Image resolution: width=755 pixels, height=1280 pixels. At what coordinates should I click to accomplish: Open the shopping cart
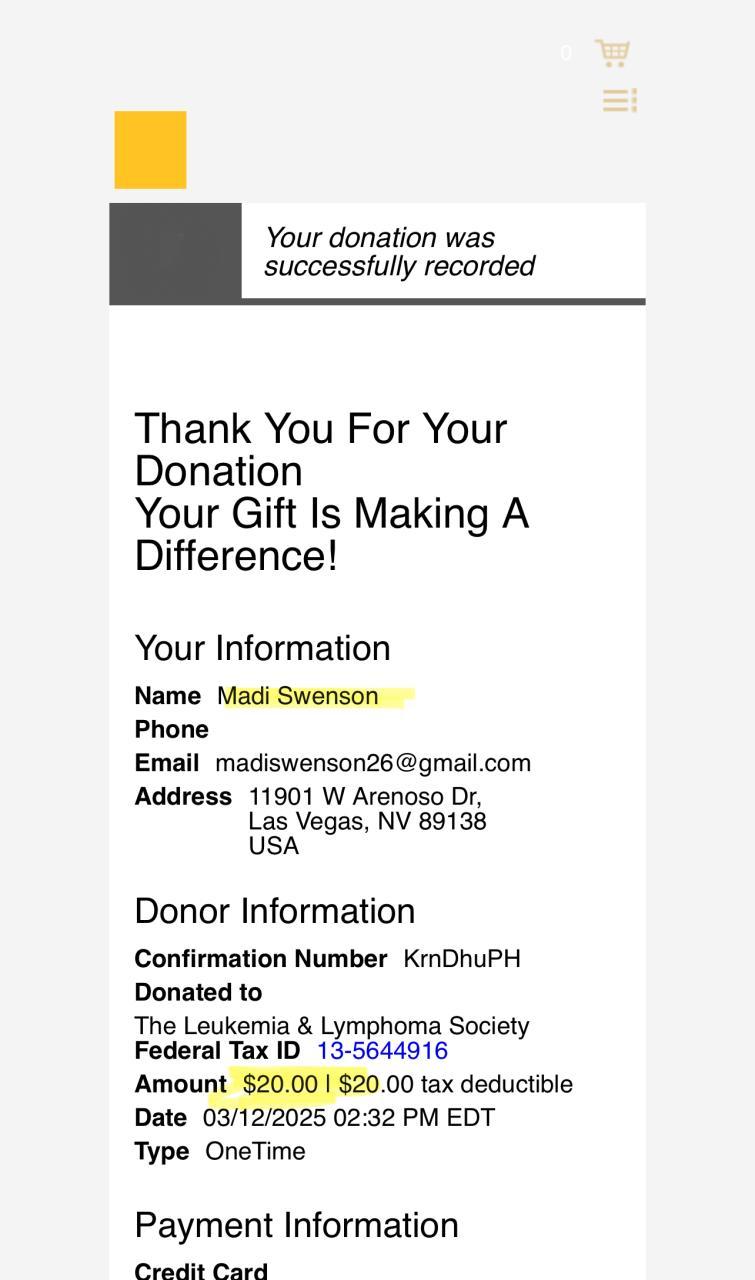click(x=612, y=53)
